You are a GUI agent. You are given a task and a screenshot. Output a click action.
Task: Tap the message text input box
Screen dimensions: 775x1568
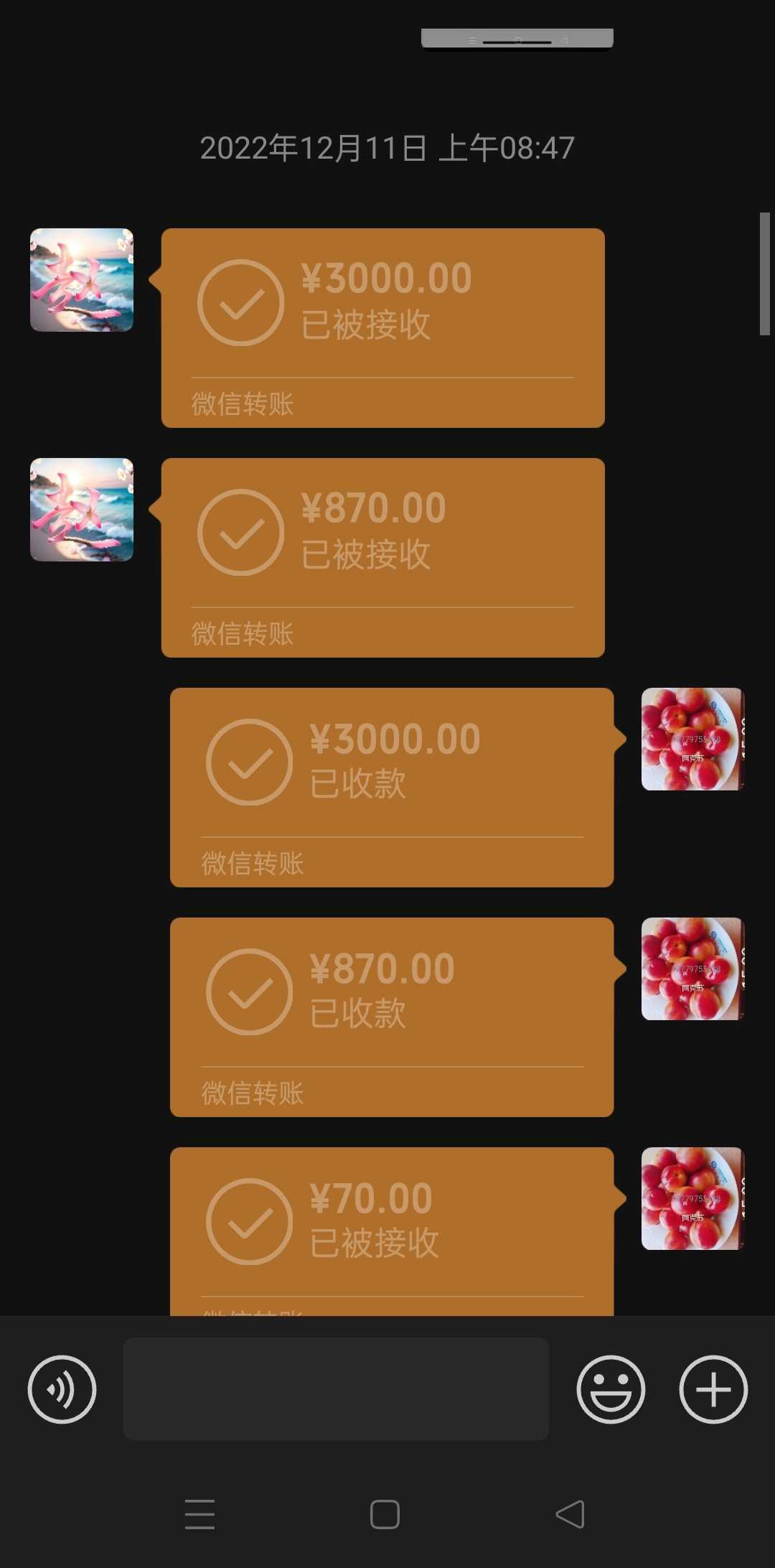336,1389
